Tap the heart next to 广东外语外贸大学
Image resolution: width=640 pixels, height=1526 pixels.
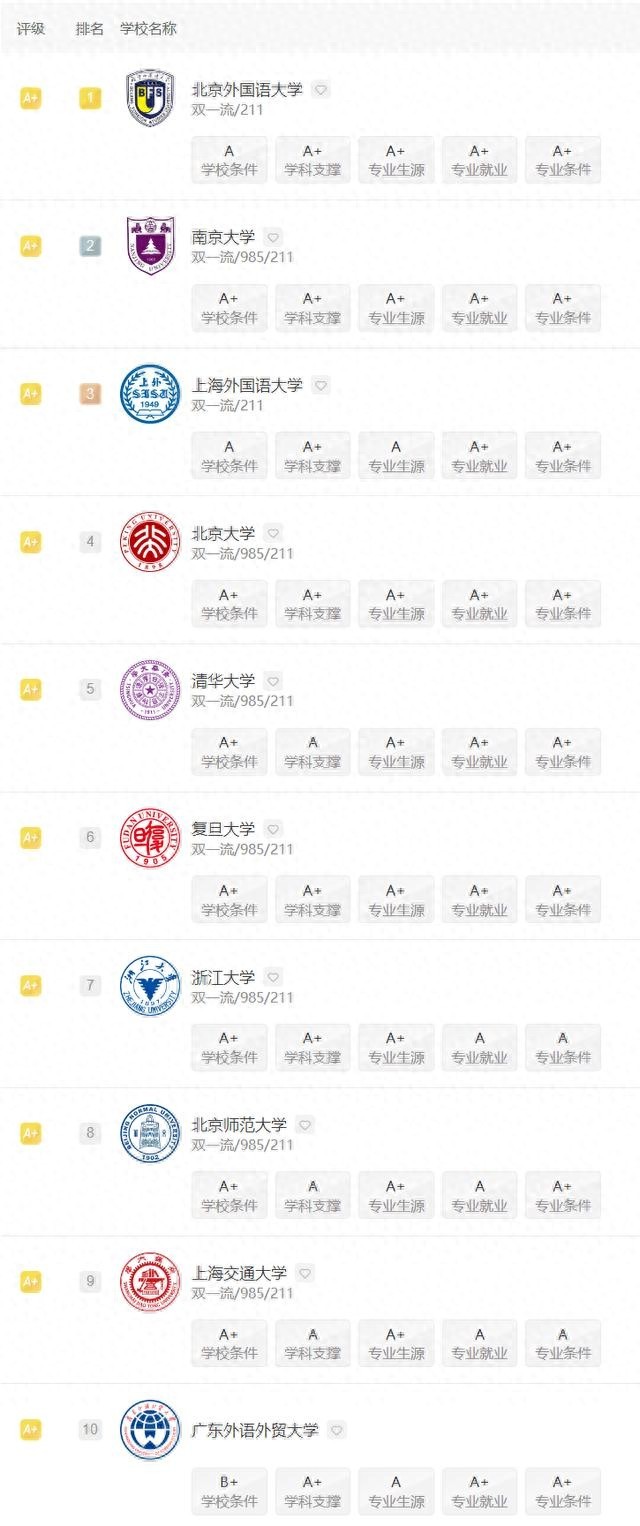pos(337,1431)
